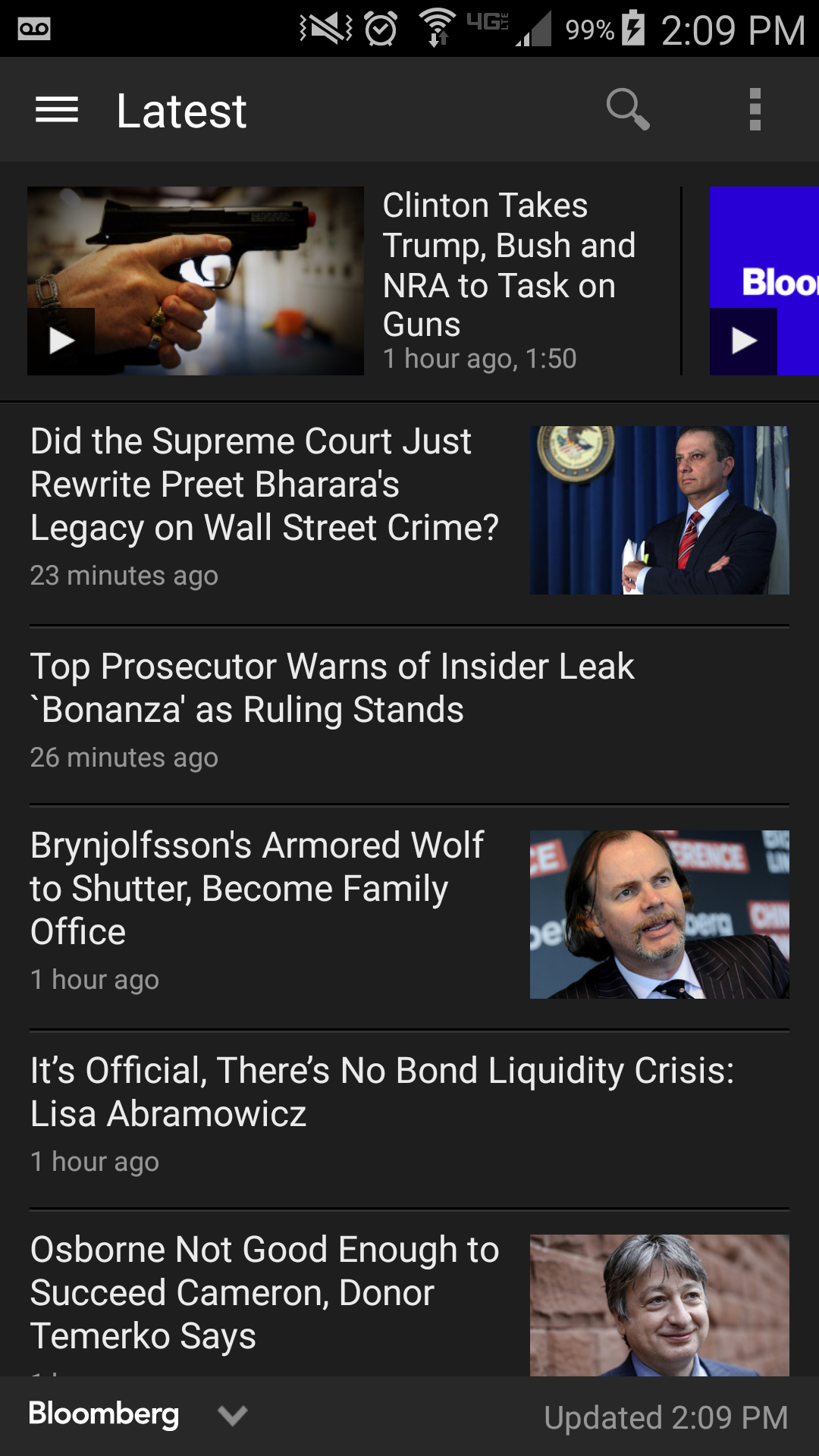
Task: Open the navigation hamburger menu
Action: 57,109
